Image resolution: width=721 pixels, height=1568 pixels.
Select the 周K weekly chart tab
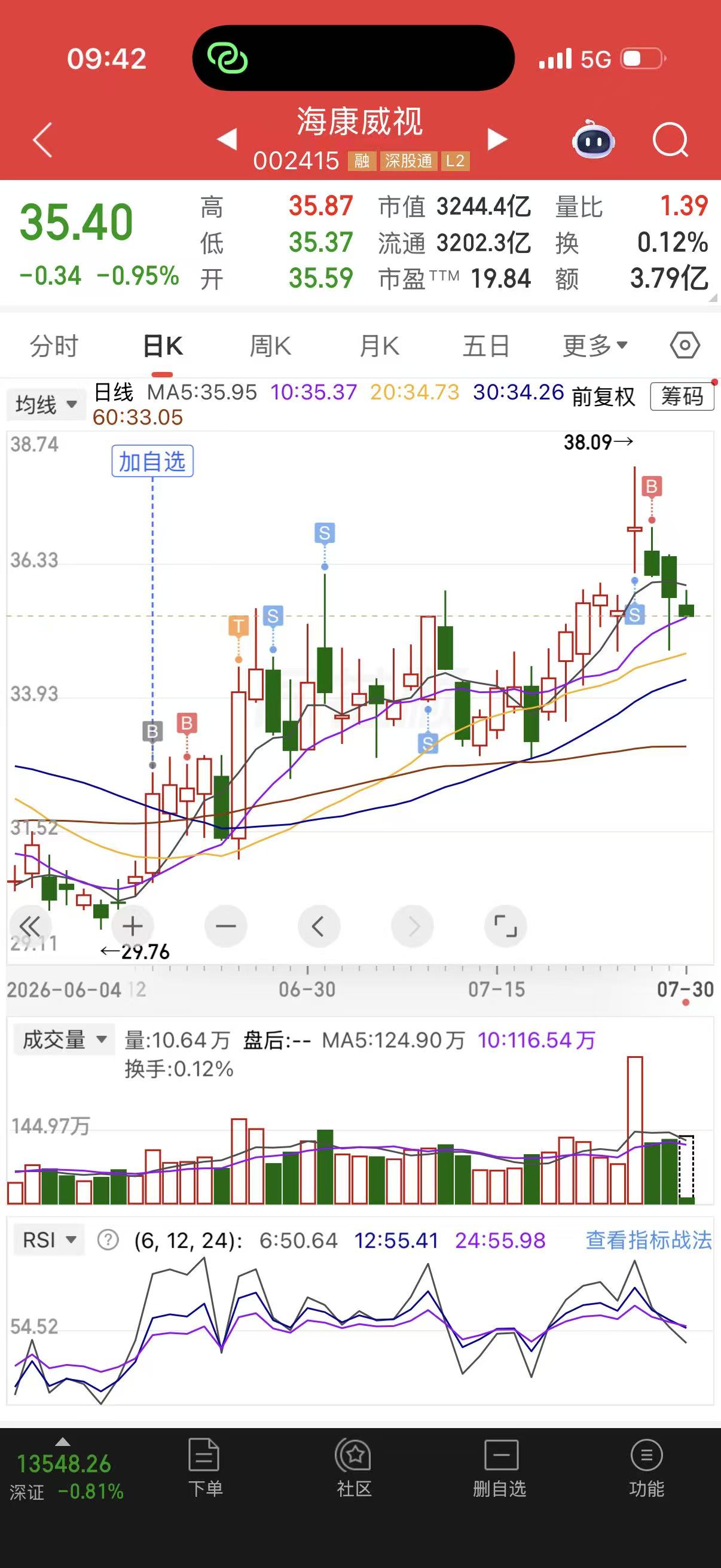[x=271, y=346]
